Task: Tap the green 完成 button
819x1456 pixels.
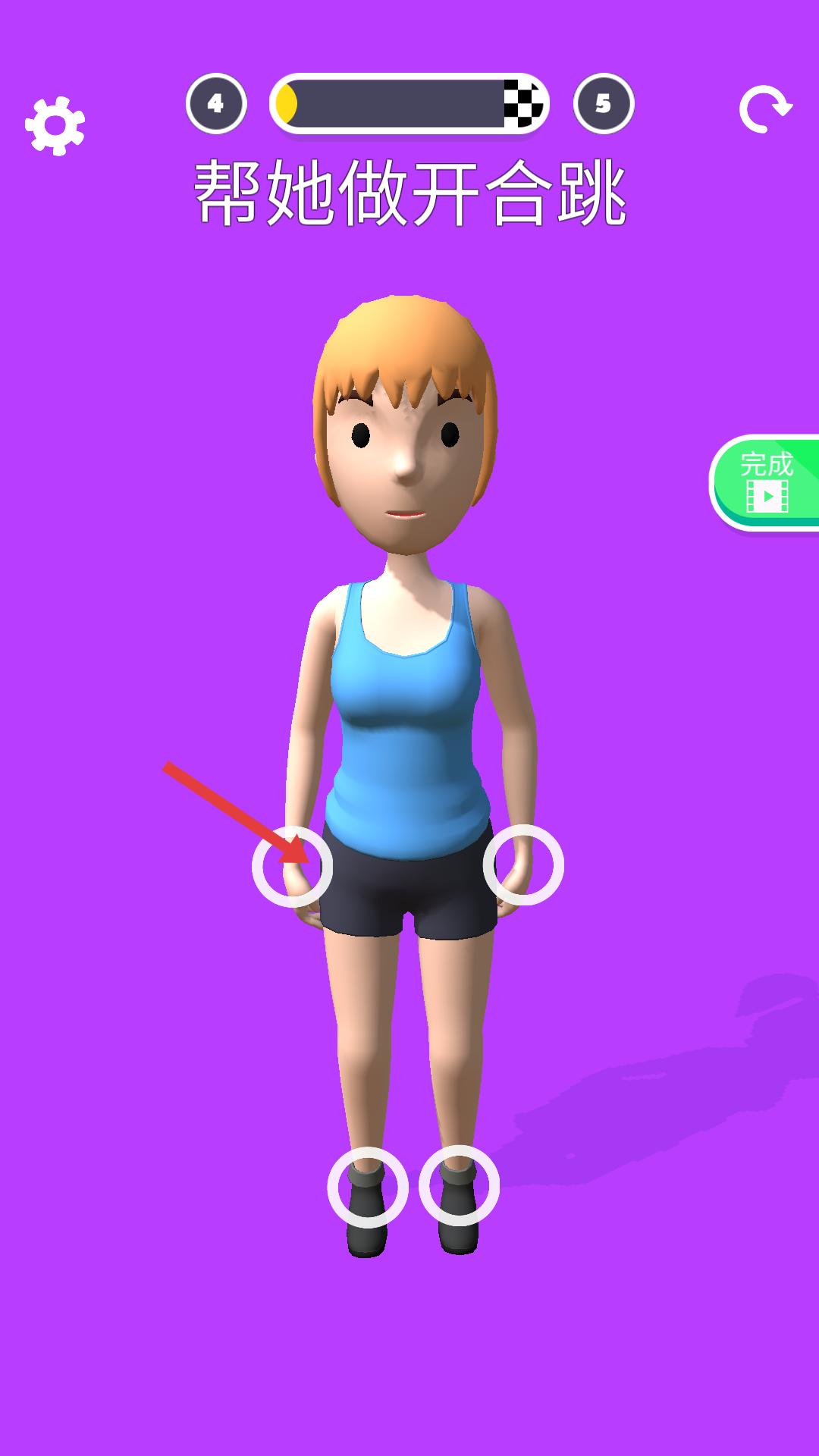Action: [x=766, y=482]
